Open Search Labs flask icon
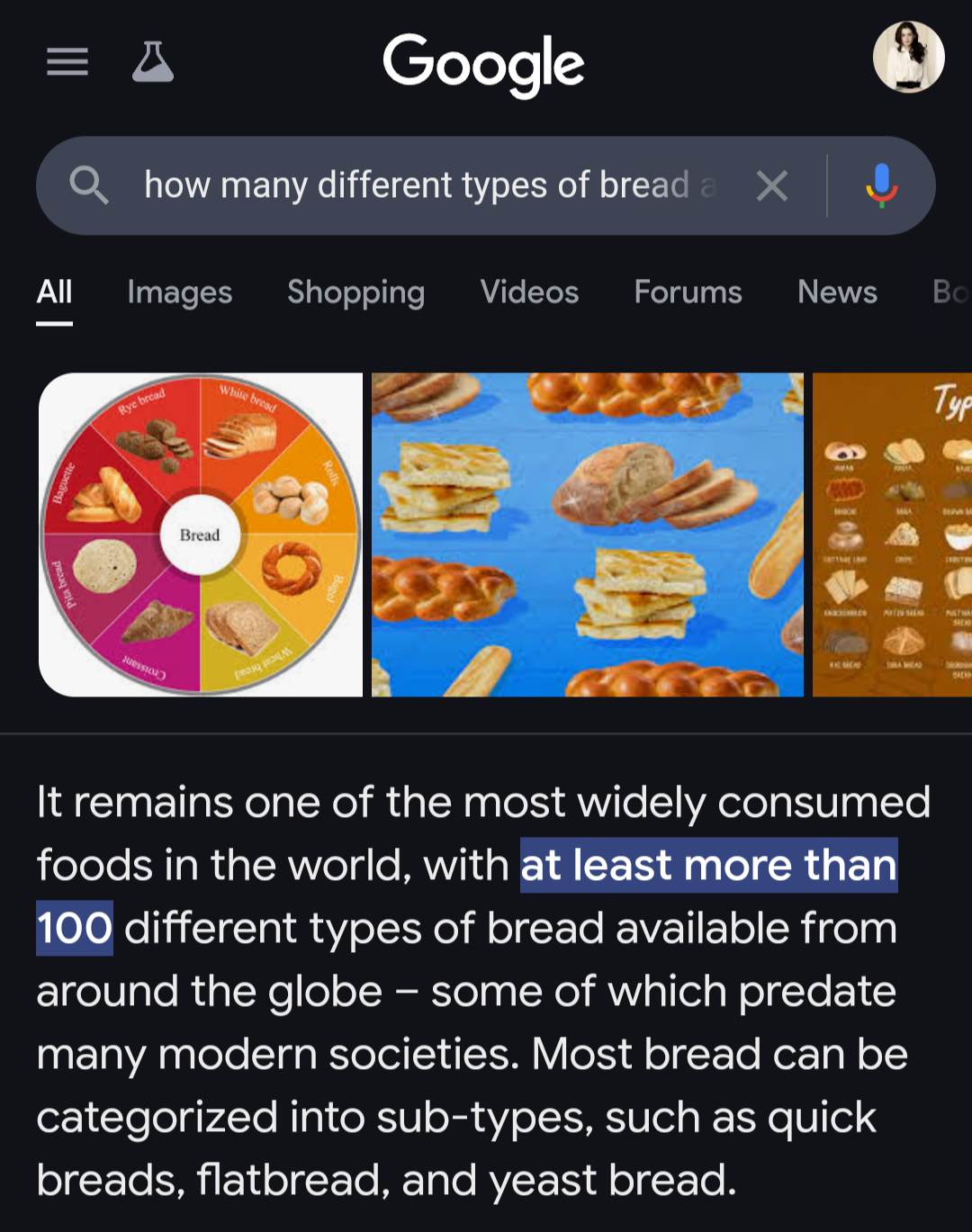972x1232 pixels. pos(153,62)
